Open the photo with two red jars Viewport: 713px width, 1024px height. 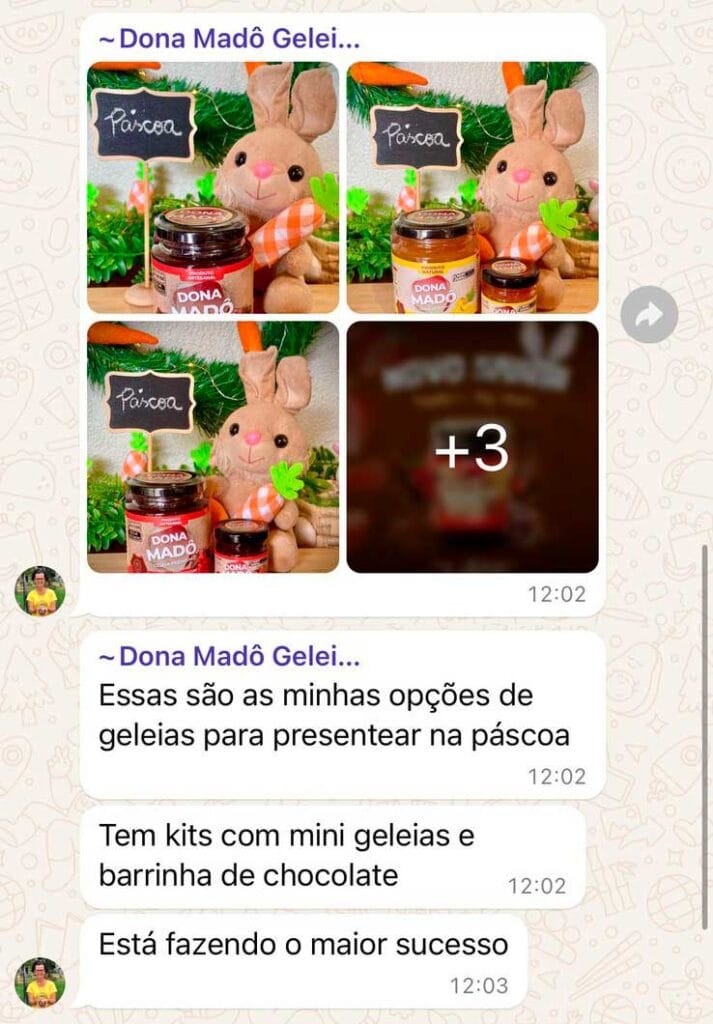[213, 447]
